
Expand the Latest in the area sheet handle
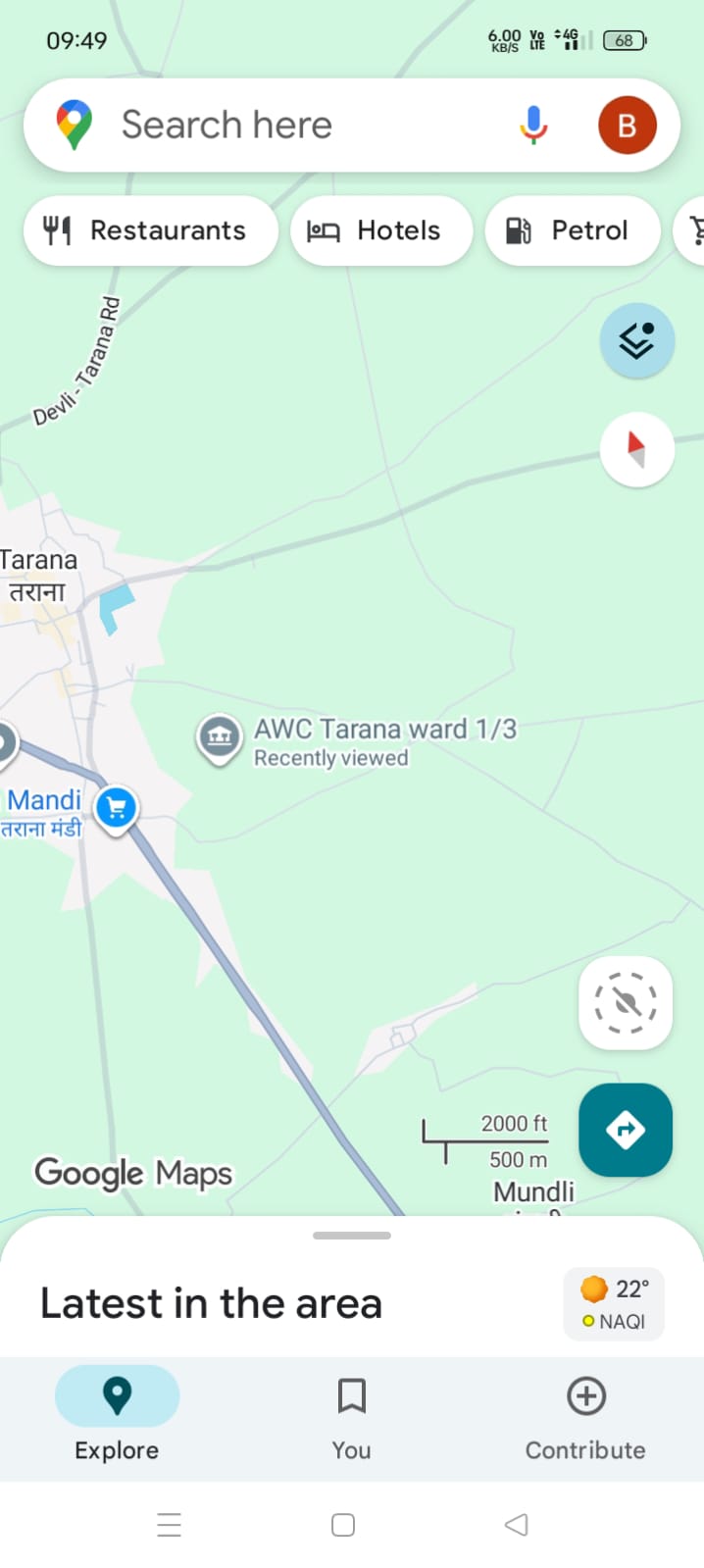352,1236
